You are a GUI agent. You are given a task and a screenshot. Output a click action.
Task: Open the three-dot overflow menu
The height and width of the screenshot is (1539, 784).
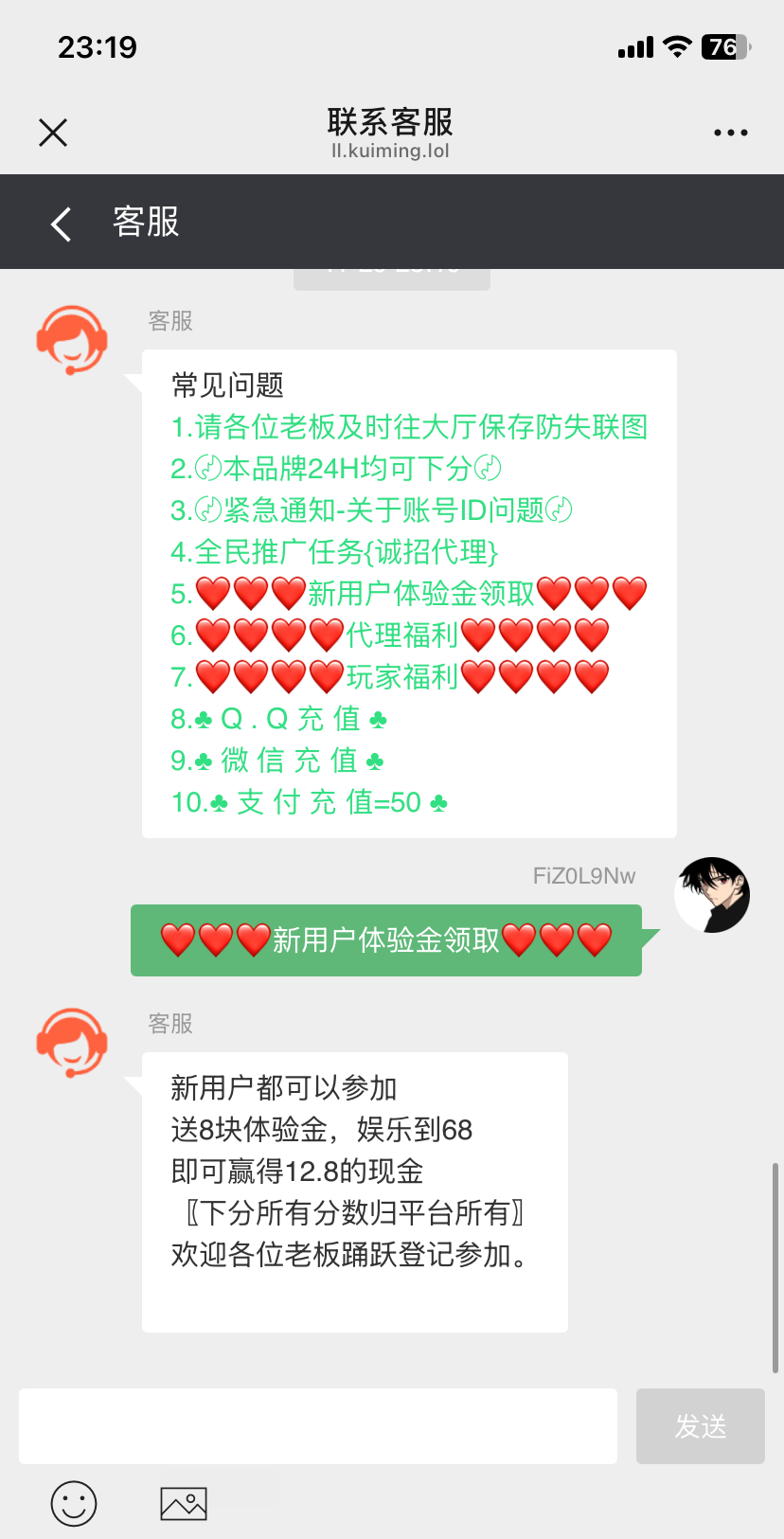point(730,133)
